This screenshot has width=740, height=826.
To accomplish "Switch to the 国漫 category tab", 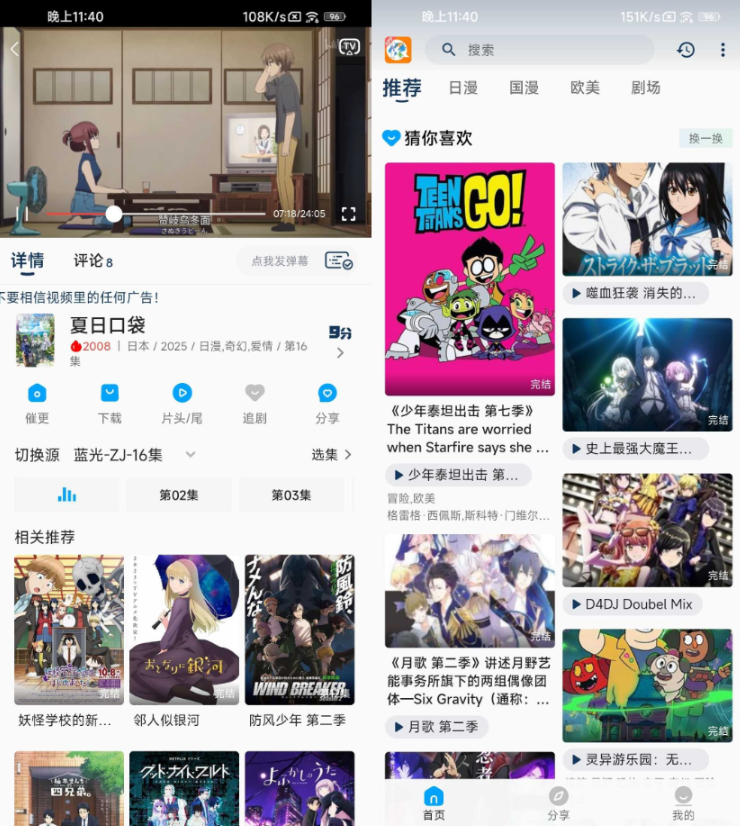I will (x=524, y=88).
